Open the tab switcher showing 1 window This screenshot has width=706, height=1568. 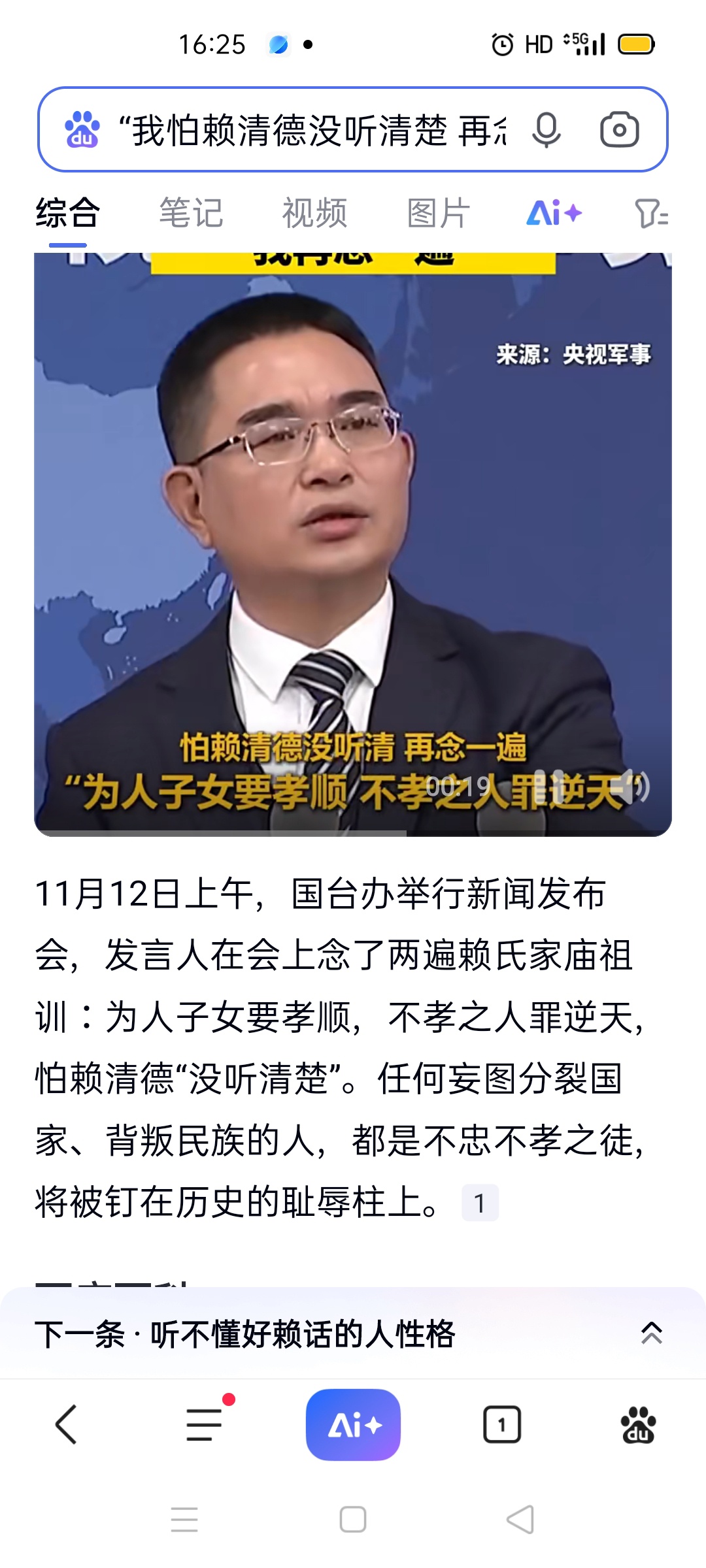point(501,1424)
